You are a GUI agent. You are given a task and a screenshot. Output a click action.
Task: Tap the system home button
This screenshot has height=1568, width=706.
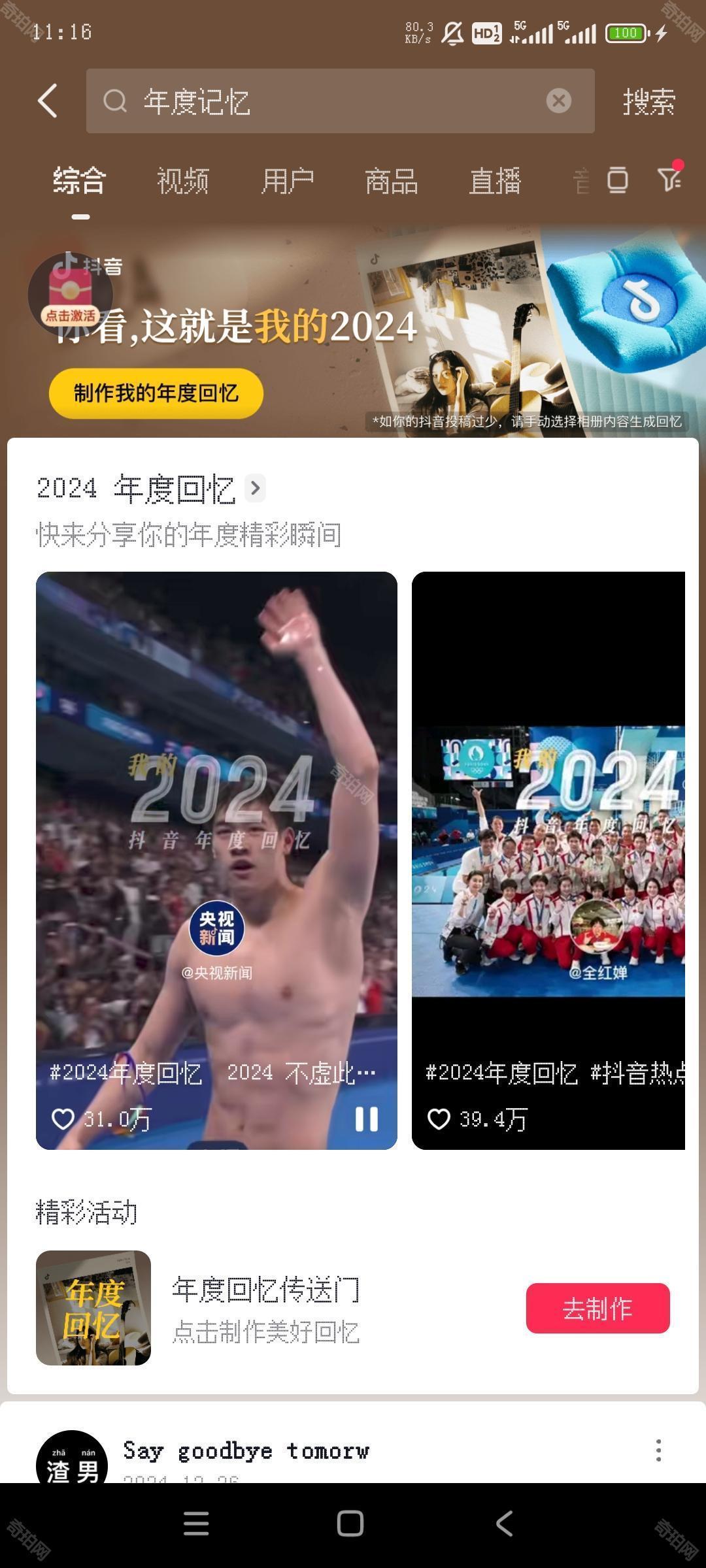click(350, 1524)
